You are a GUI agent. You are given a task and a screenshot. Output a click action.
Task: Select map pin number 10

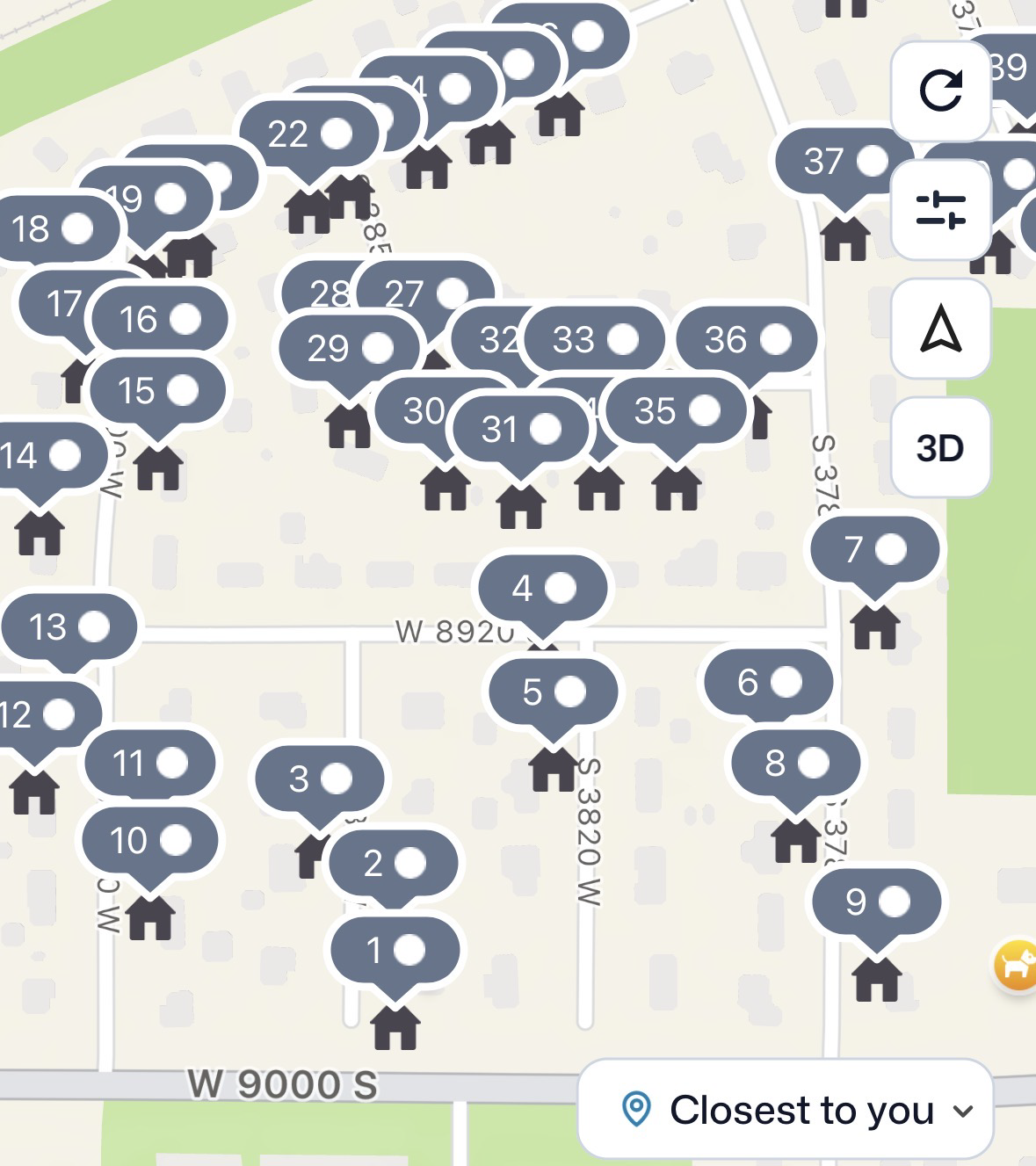click(149, 840)
